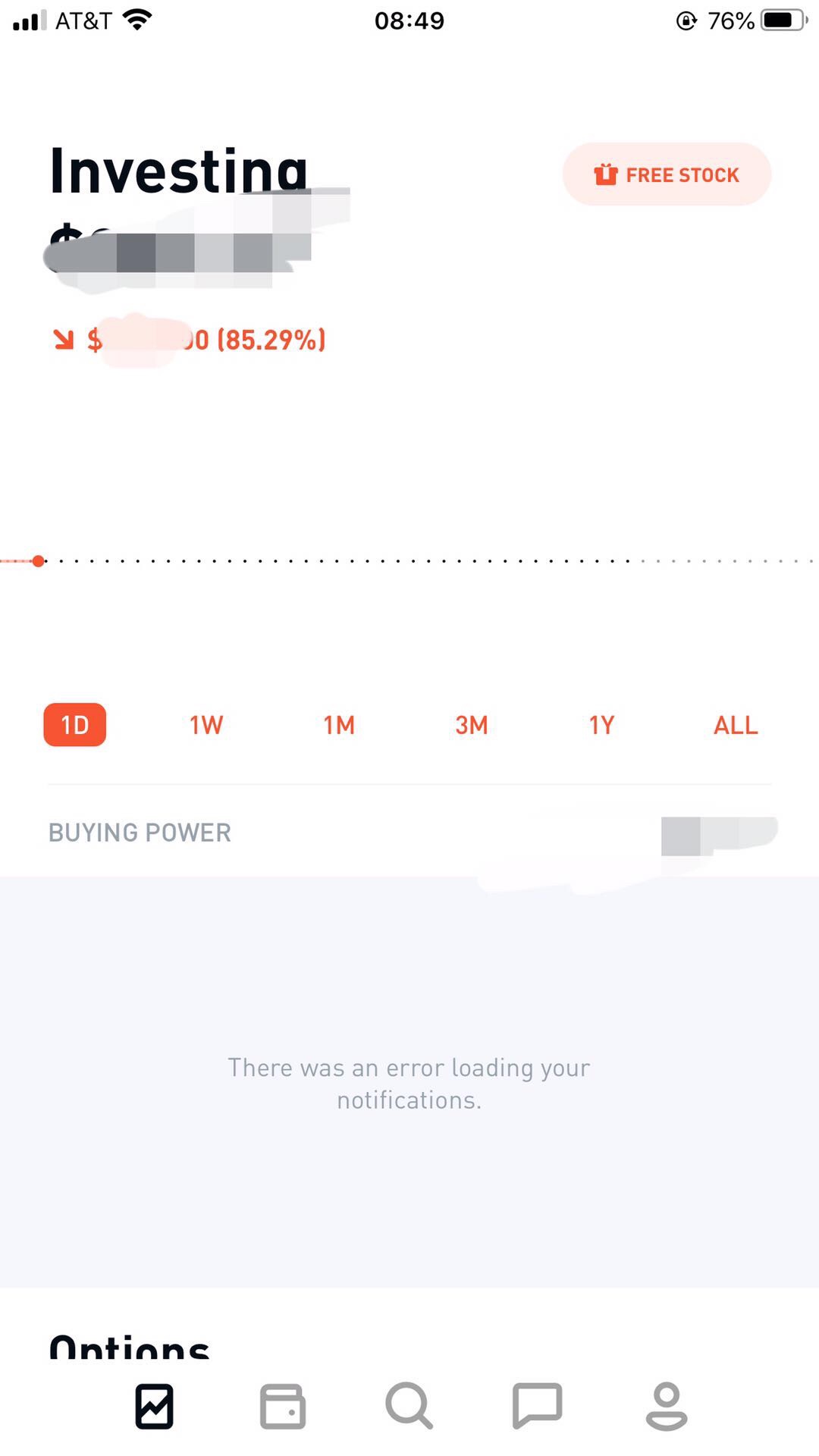Open the account profile tab
Screen dimensions: 819x1456
point(667,1406)
